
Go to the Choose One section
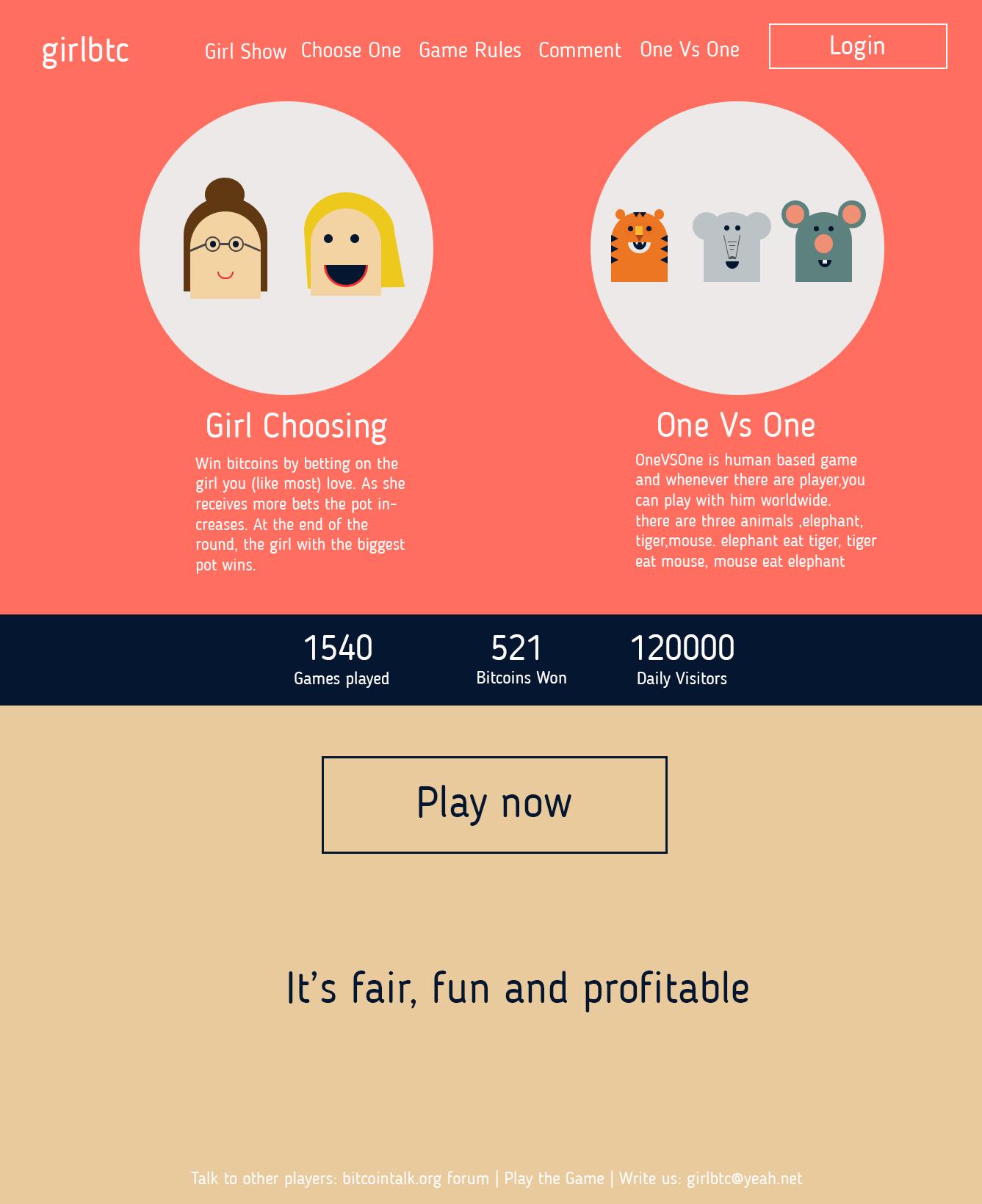click(351, 50)
